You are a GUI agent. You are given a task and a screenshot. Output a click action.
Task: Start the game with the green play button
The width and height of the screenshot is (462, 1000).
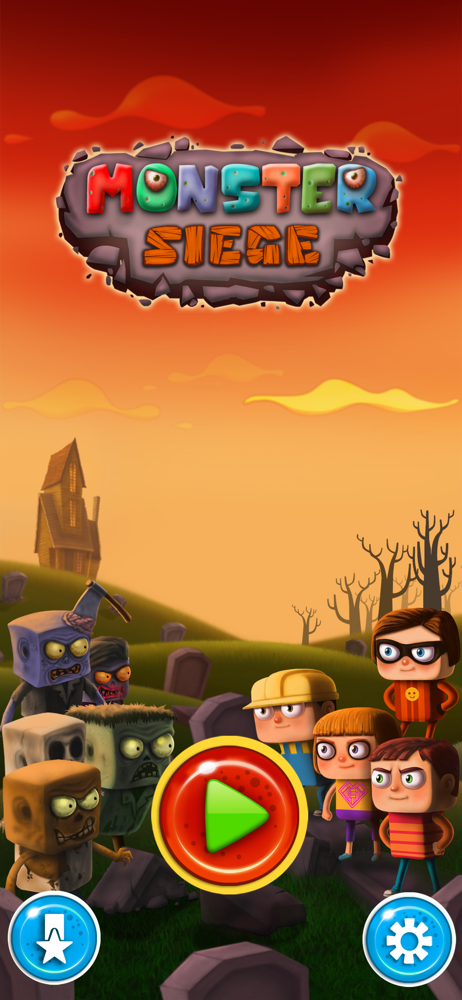click(230, 815)
